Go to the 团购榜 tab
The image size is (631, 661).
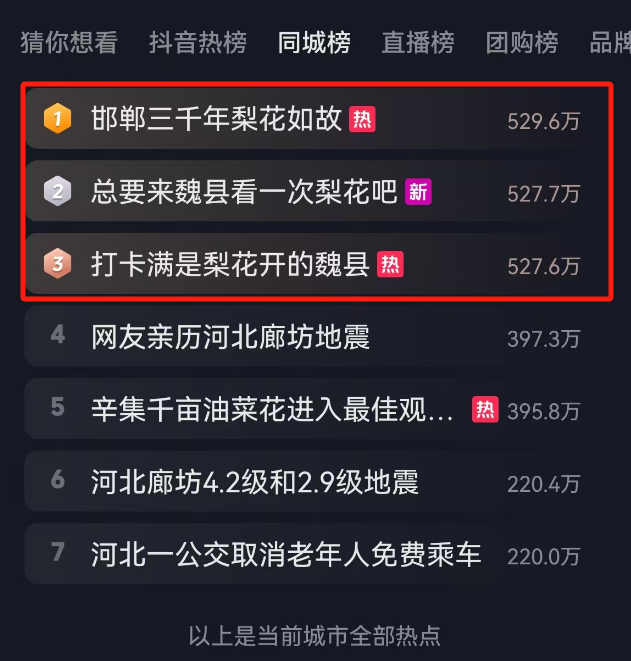(522, 43)
